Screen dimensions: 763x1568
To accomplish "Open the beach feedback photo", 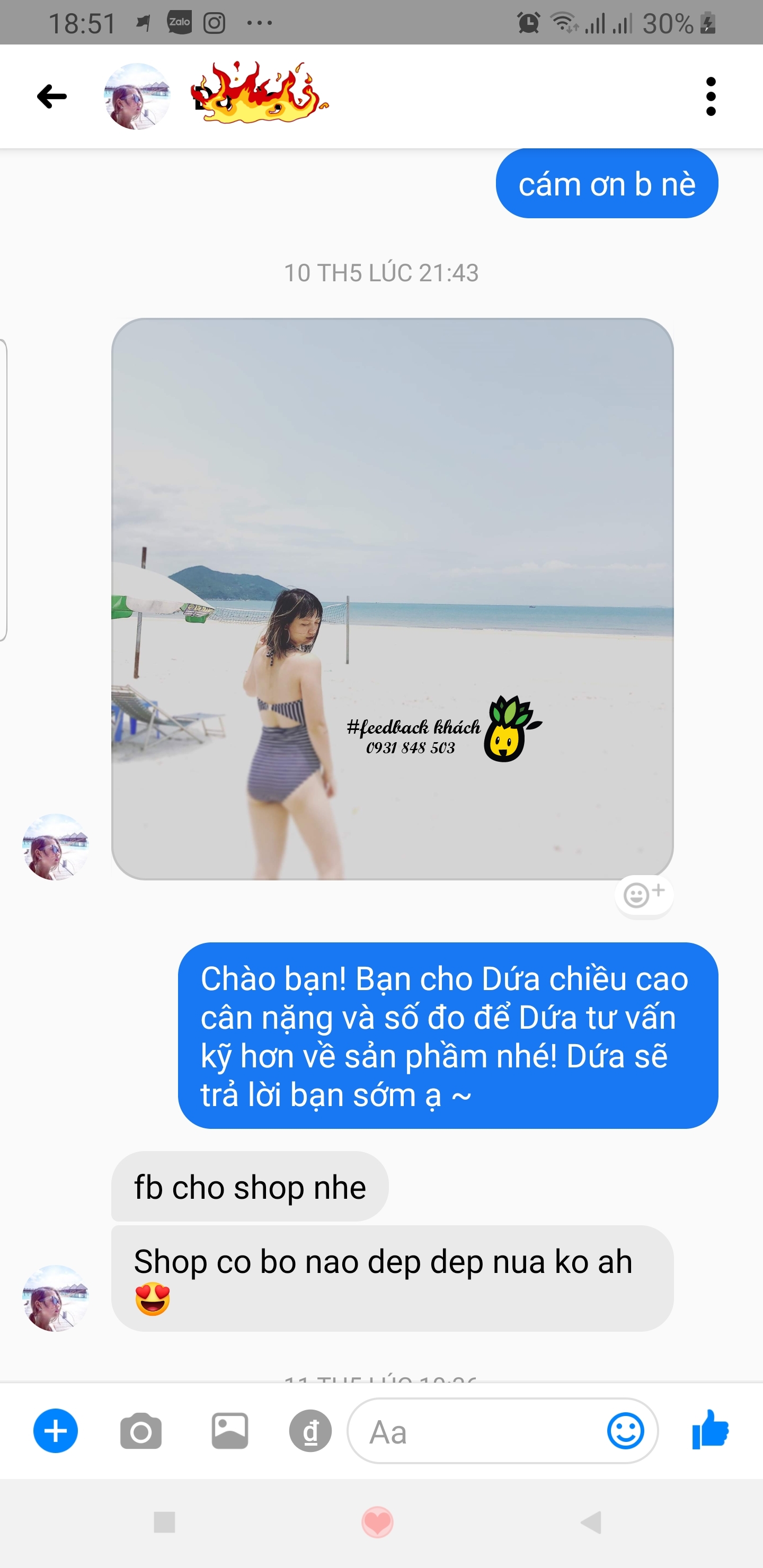I will point(392,599).
